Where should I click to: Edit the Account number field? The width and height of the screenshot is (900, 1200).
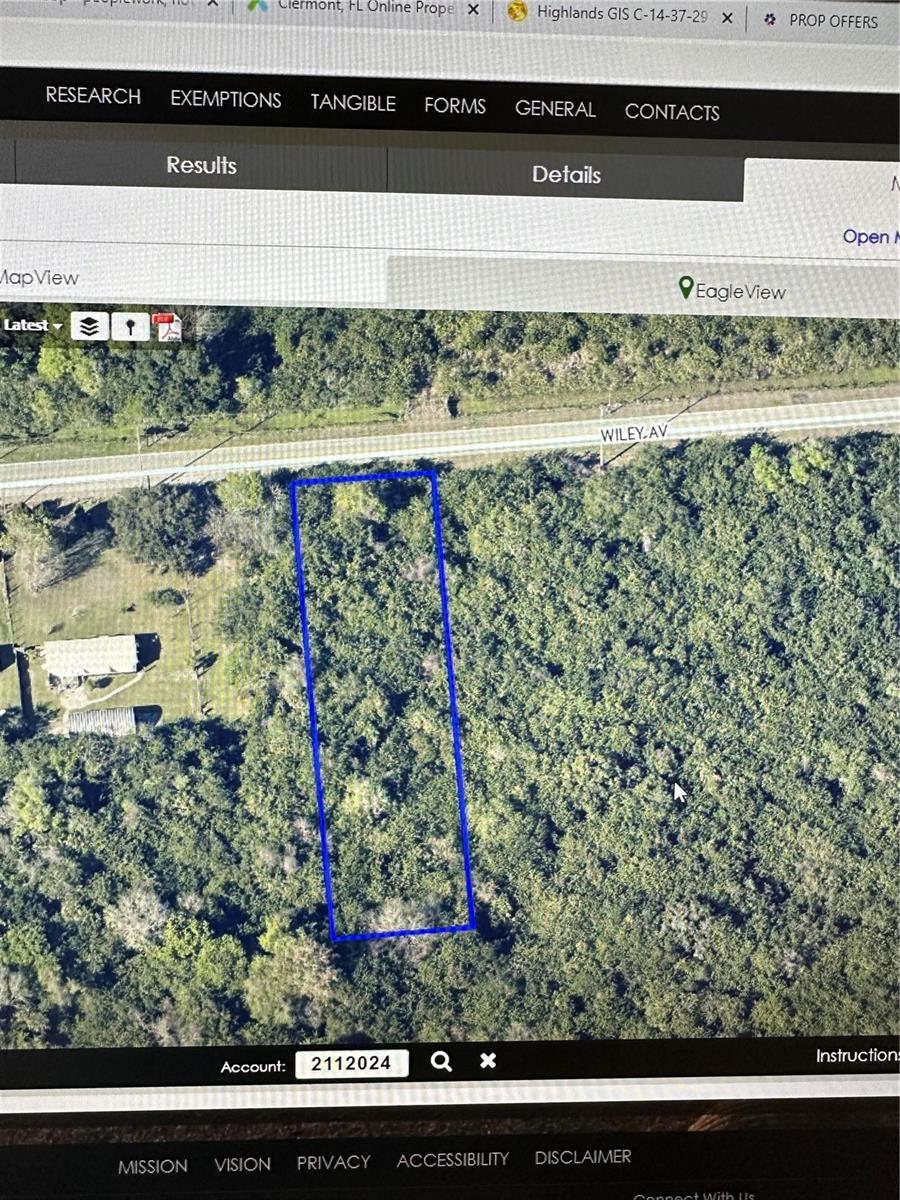click(351, 1063)
